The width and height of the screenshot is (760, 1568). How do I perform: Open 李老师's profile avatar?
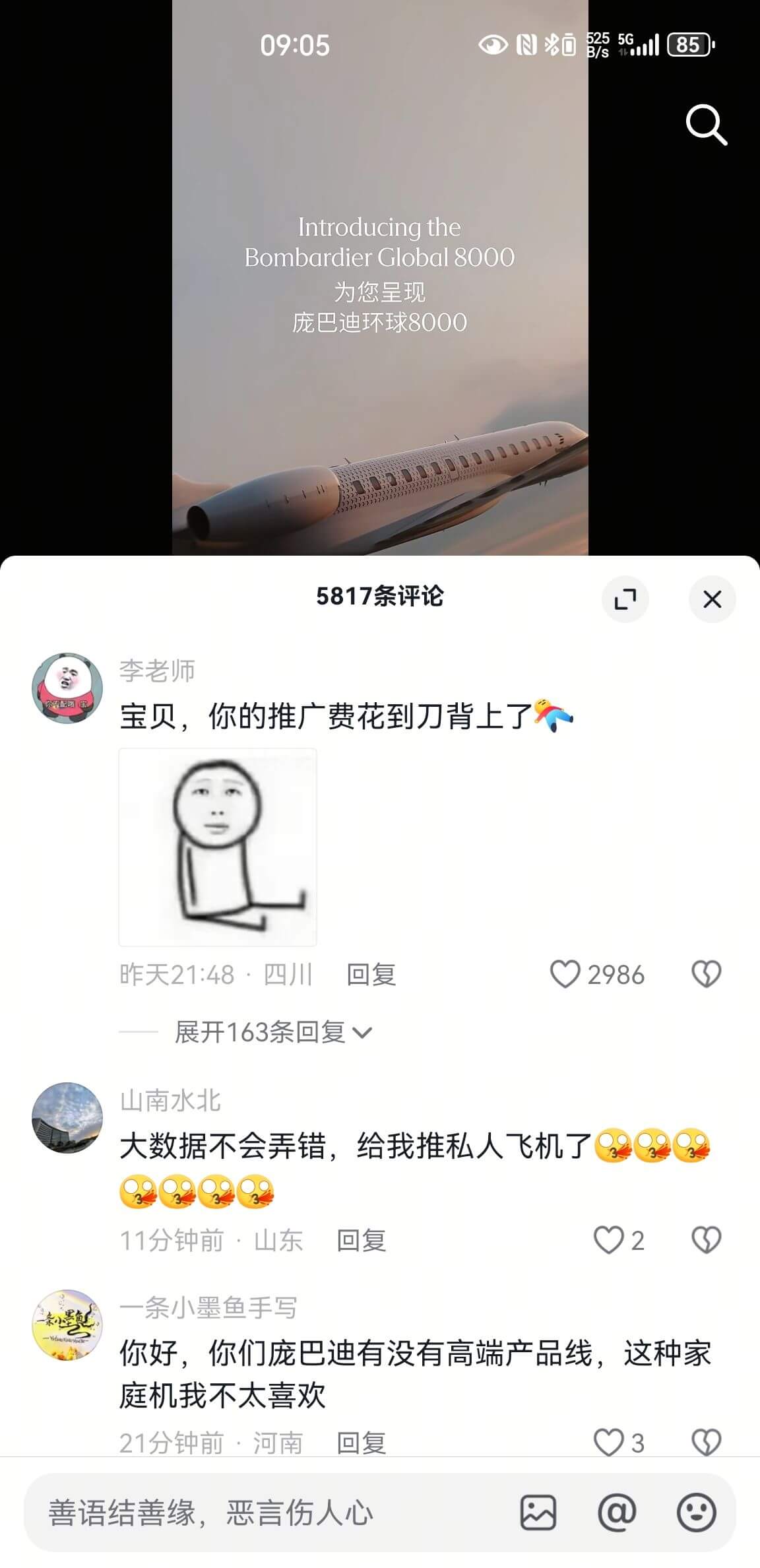click(67, 688)
